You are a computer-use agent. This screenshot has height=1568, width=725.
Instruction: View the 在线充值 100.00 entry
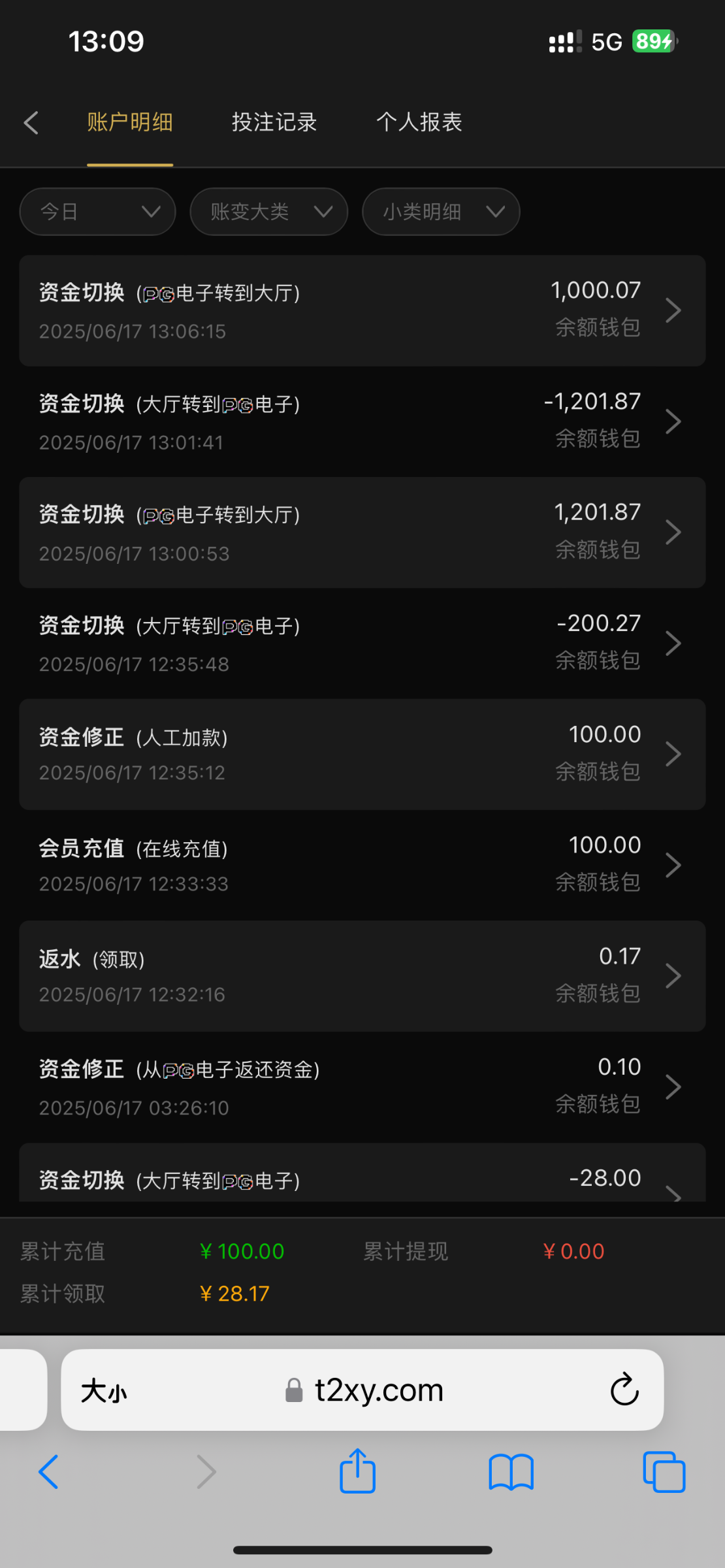pyautogui.click(x=362, y=865)
